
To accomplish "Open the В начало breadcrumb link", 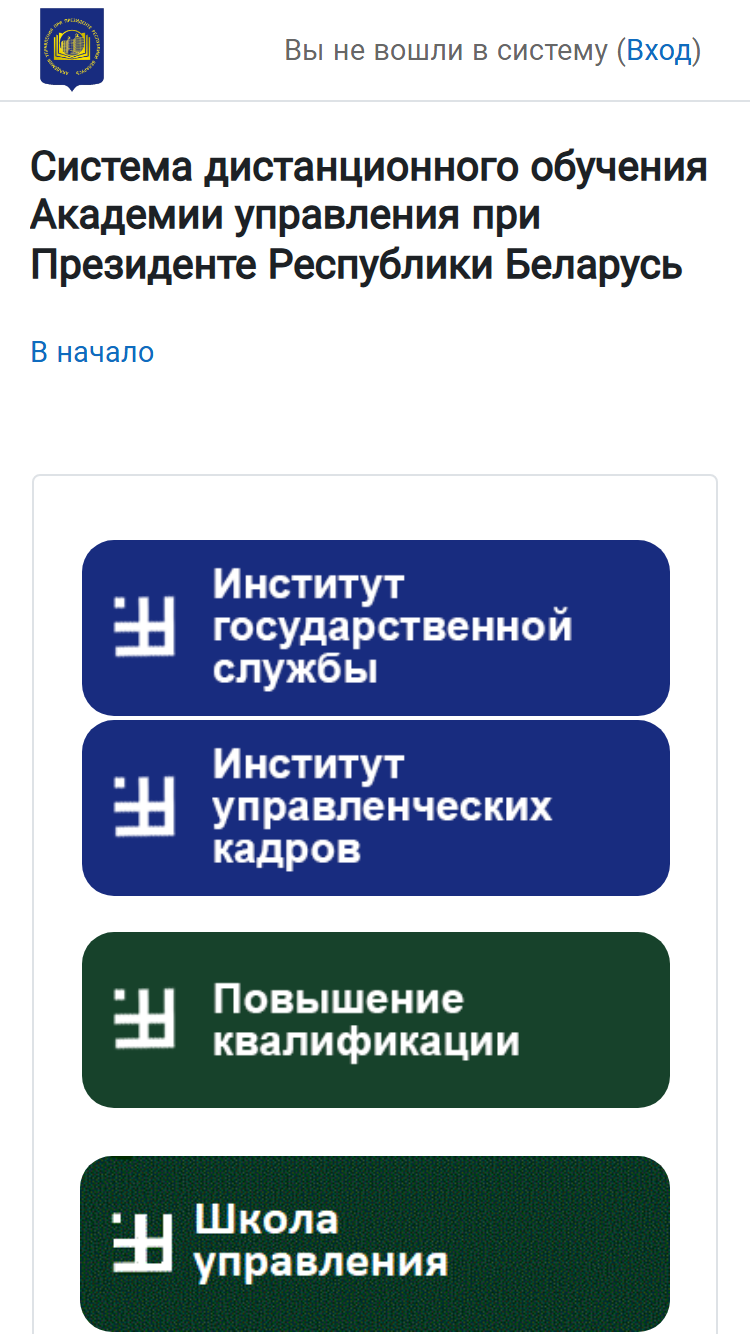I will tap(92, 352).
